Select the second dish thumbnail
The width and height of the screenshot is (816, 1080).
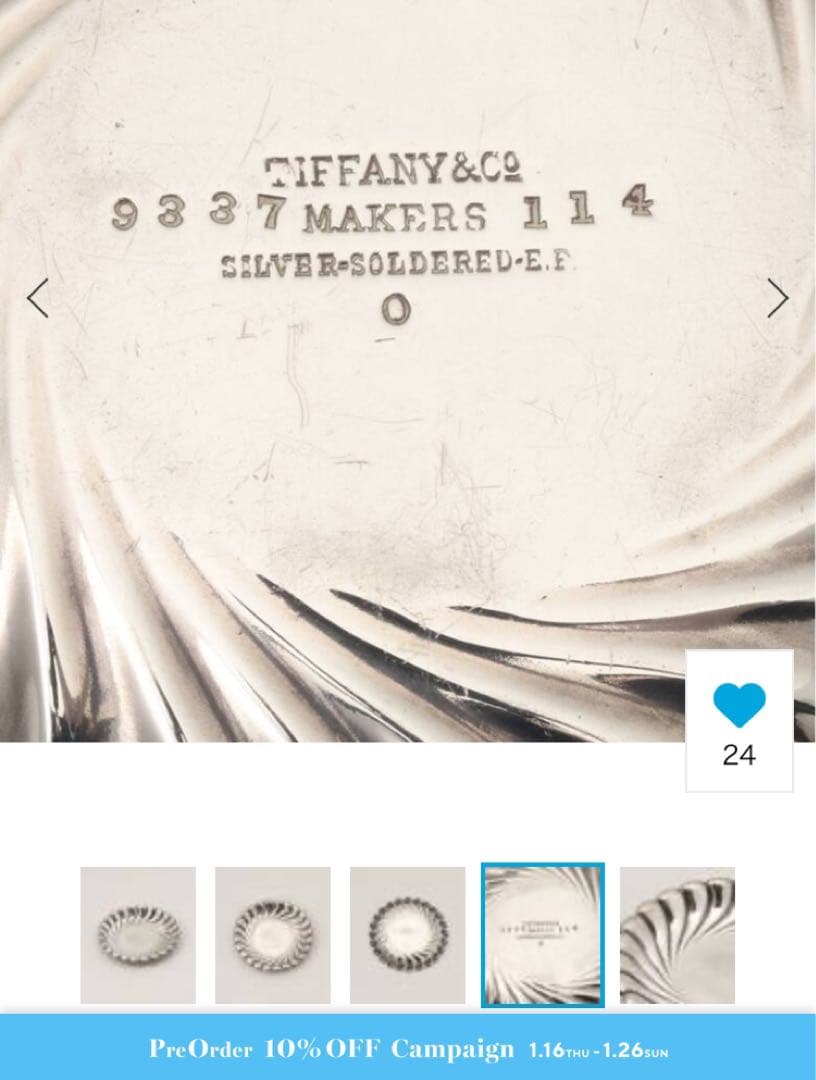[272, 935]
